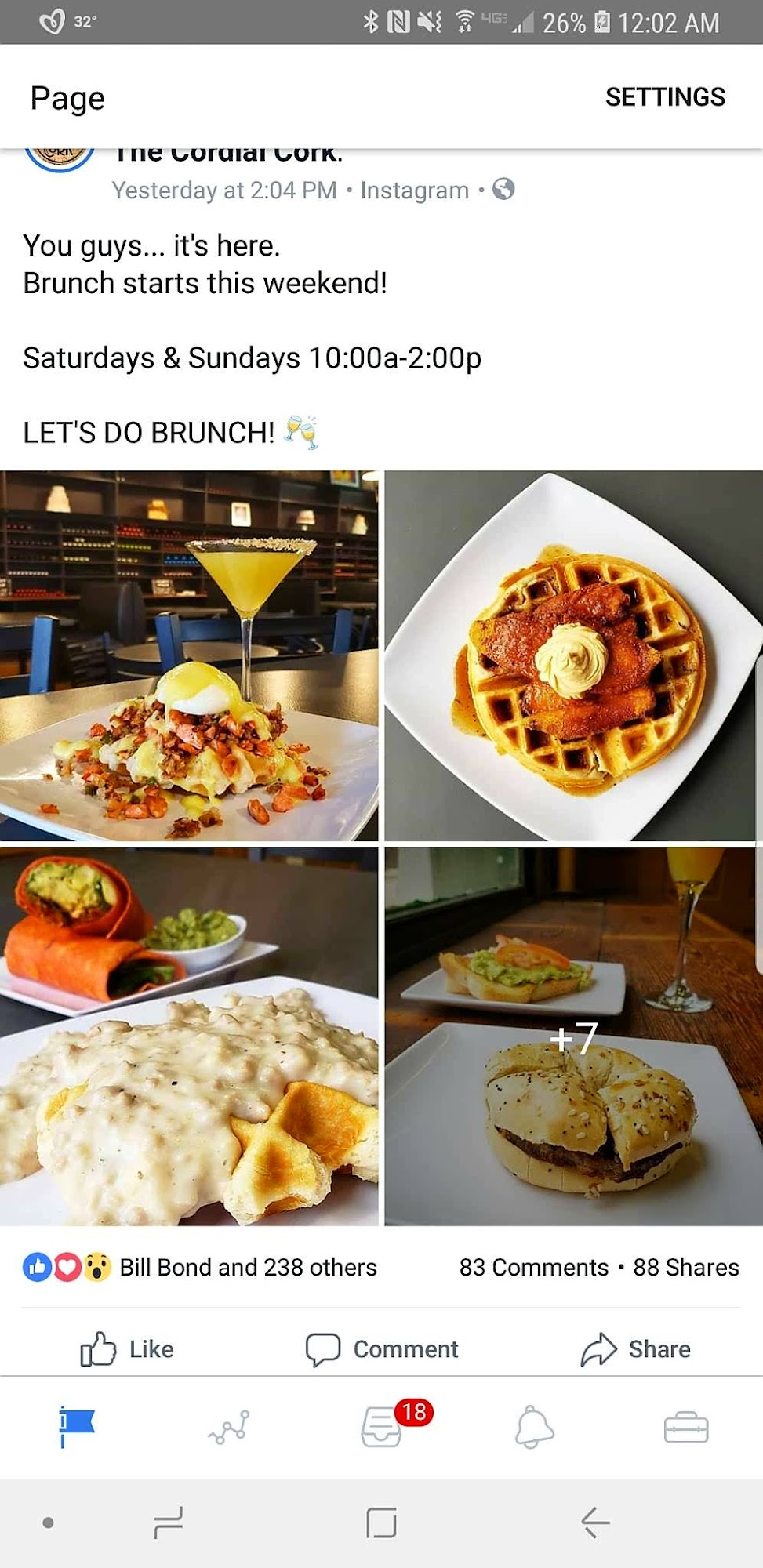Open The Cordial Cork profile picture
This screenshot has height=1568, width=763.
[60, 156]
